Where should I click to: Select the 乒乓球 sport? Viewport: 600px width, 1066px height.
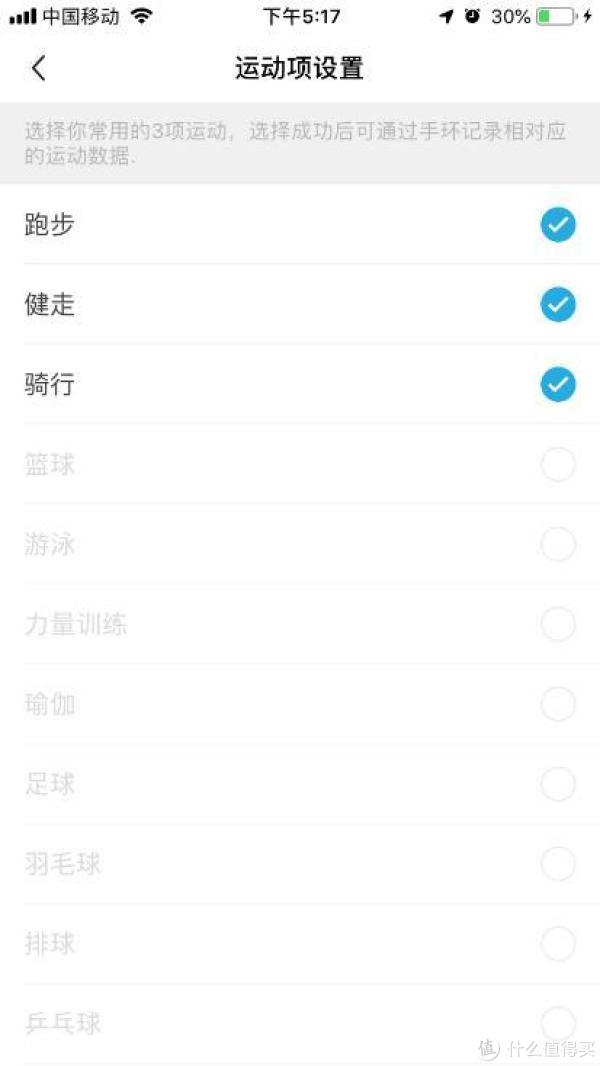click(558, 1023)
